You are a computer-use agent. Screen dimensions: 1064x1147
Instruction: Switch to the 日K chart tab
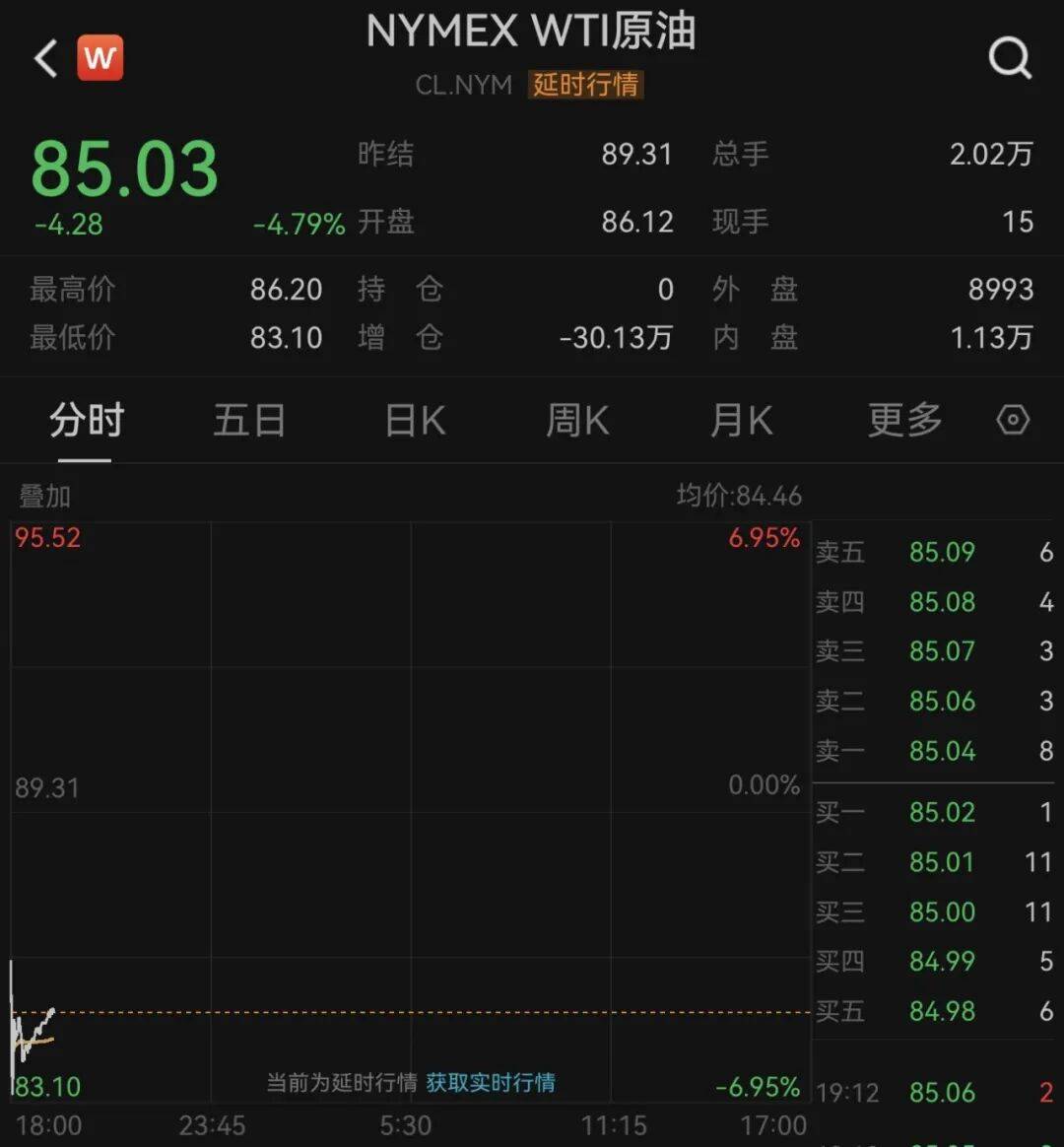416,421
